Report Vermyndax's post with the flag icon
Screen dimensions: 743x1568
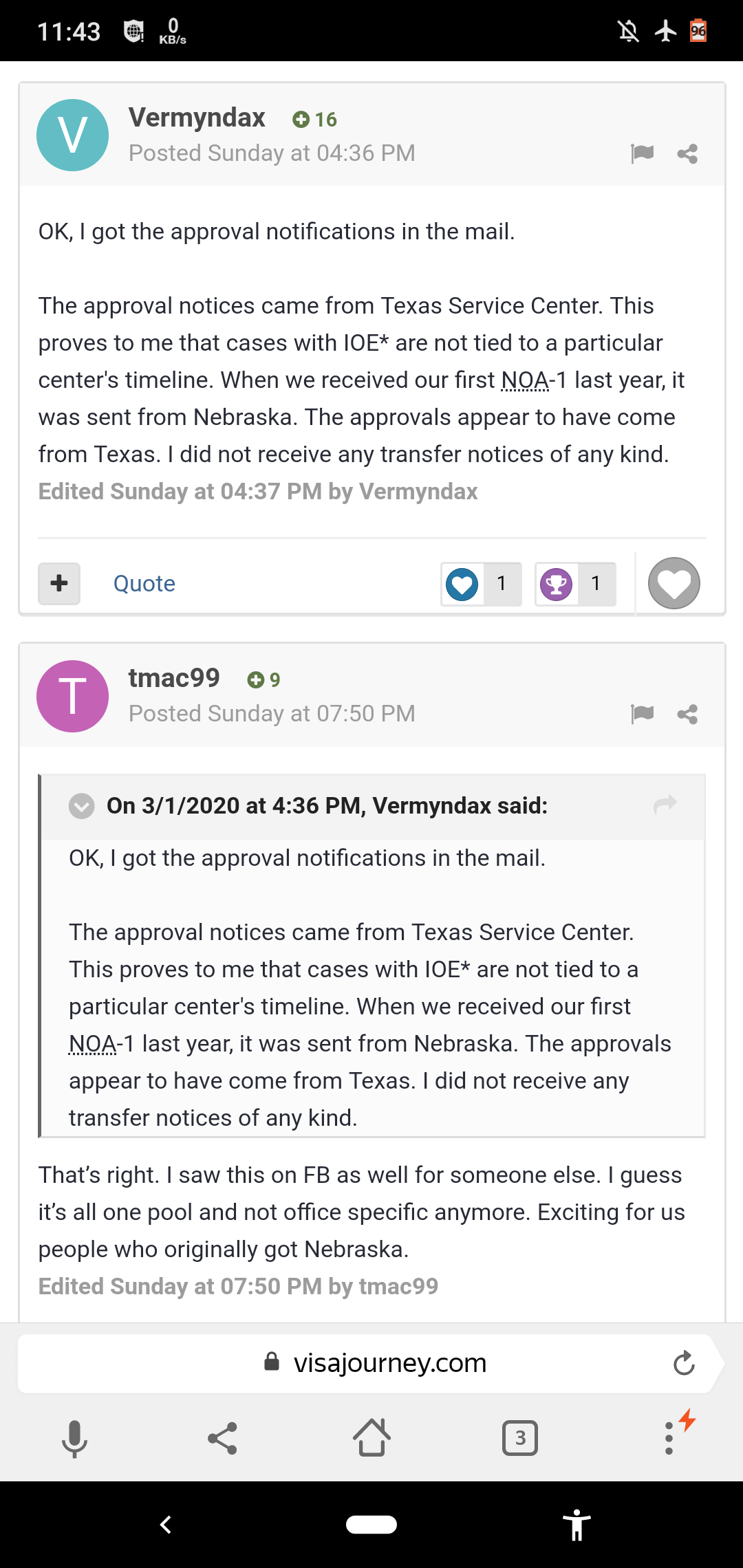click(642, 153)
